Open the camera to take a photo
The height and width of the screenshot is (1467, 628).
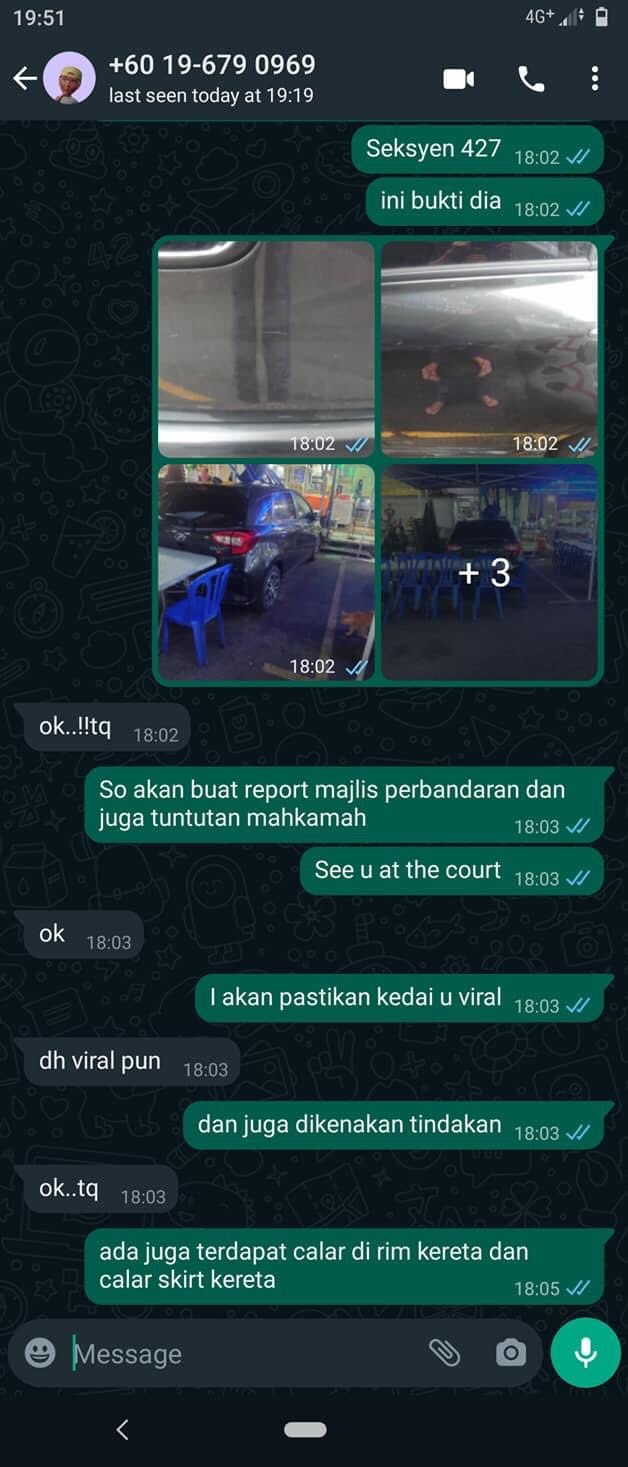510,1353
